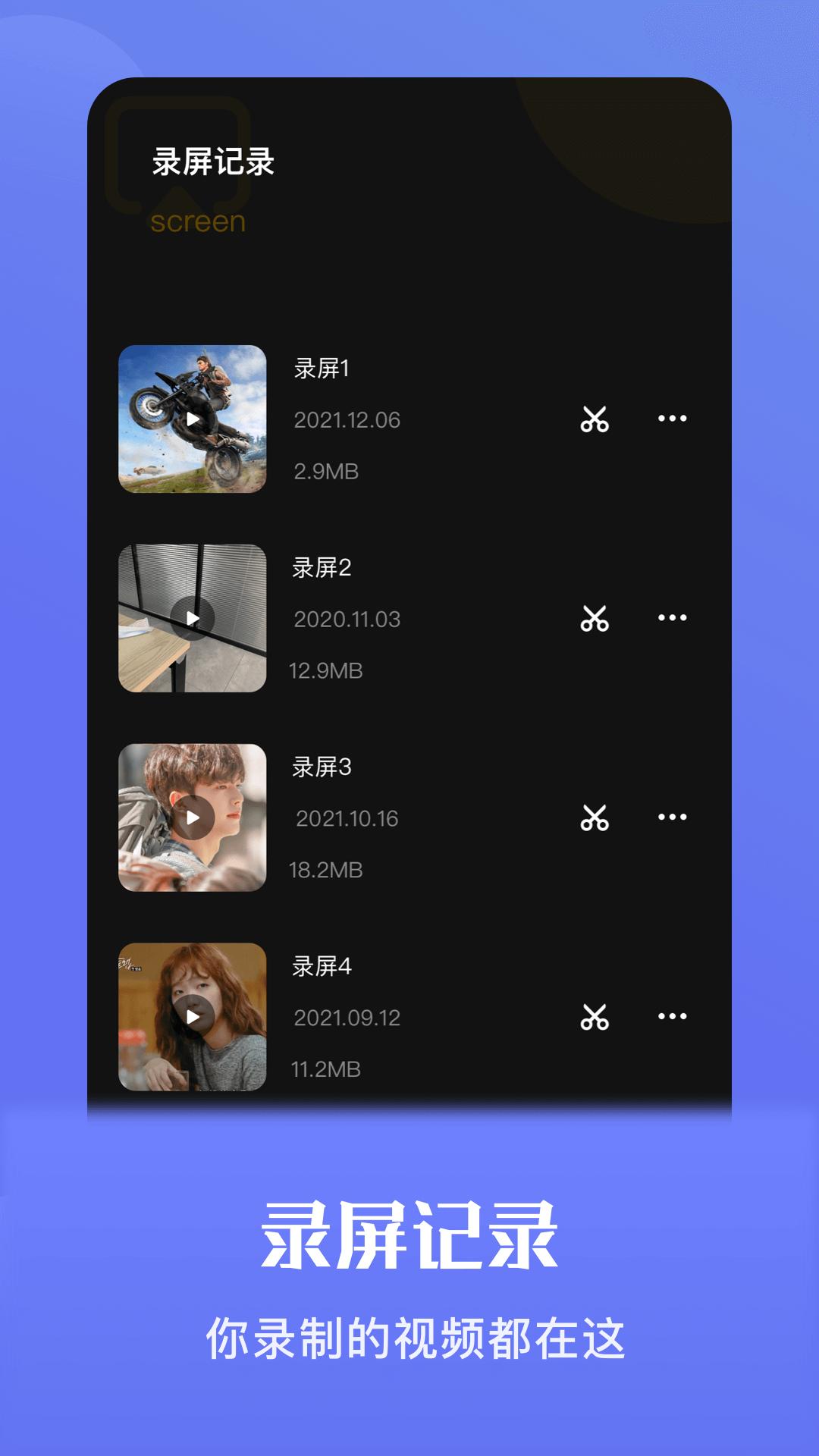Select the trim scissors icon for 录屏1
The height and width of the screenshot is (1456, 819).
(595, 419)
